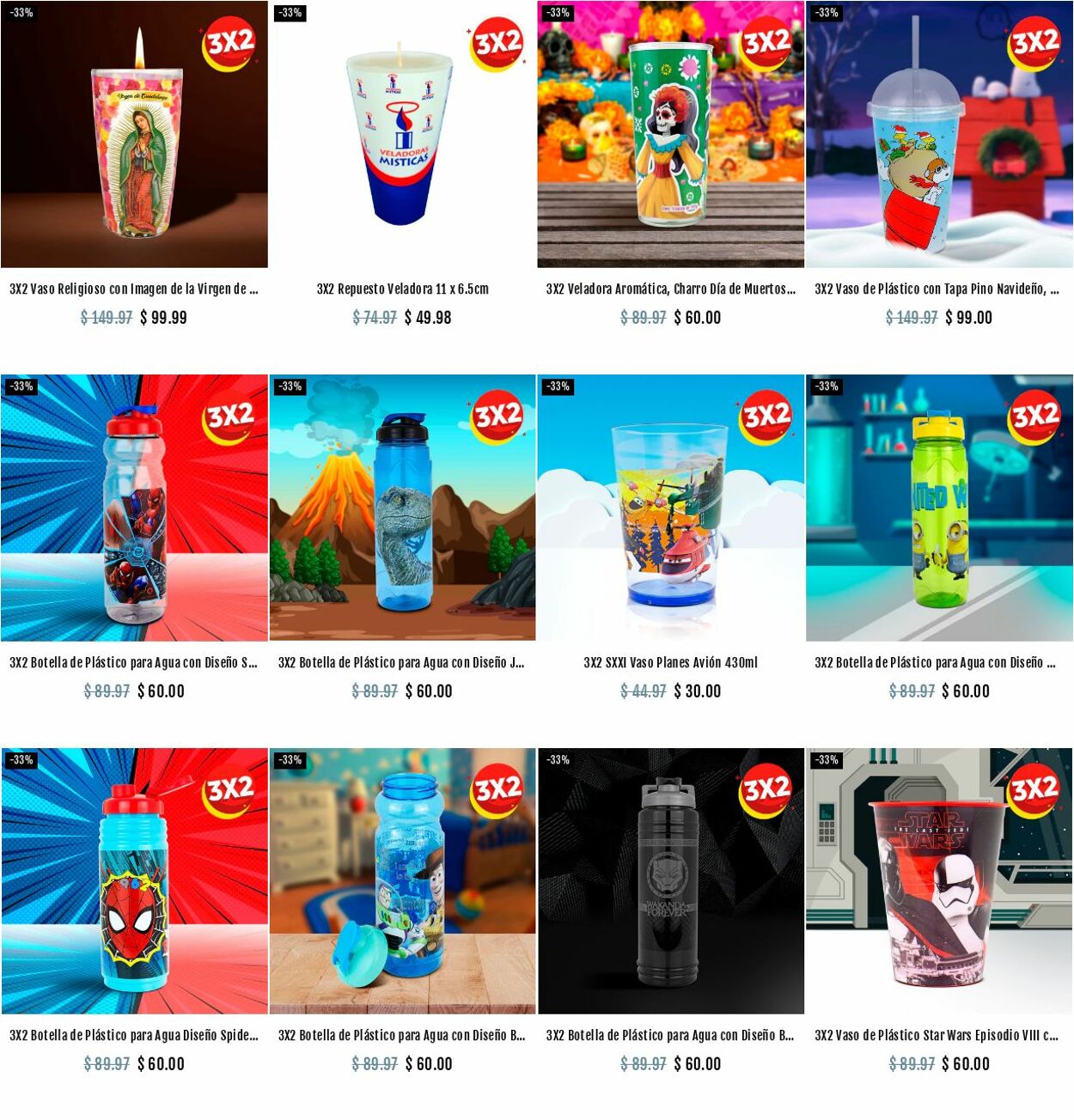This screenshot has height=1120, width=1074.
Task: Open the Jurassic dinosaur water bottle product
Action: tap(402, 508)
